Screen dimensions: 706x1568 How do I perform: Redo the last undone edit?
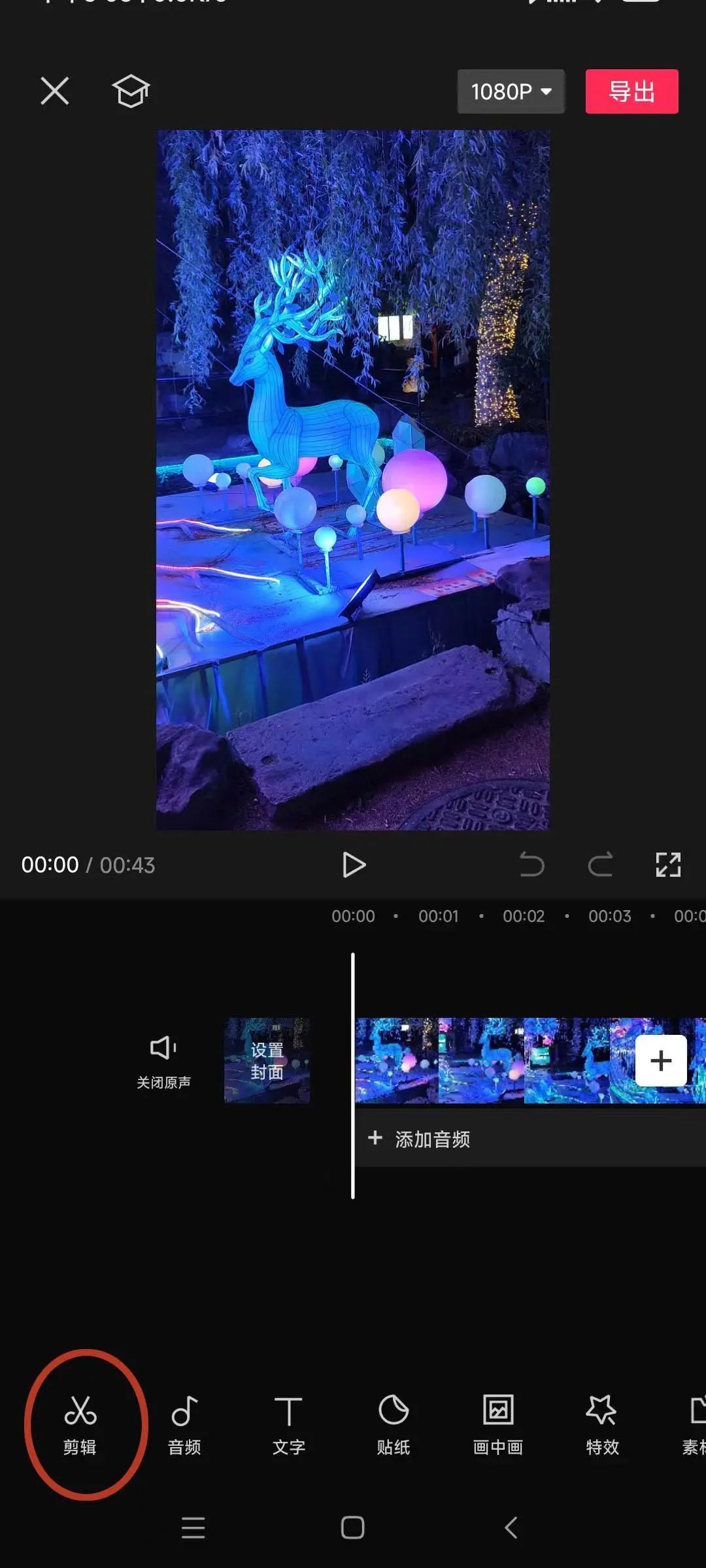(600, 865)
